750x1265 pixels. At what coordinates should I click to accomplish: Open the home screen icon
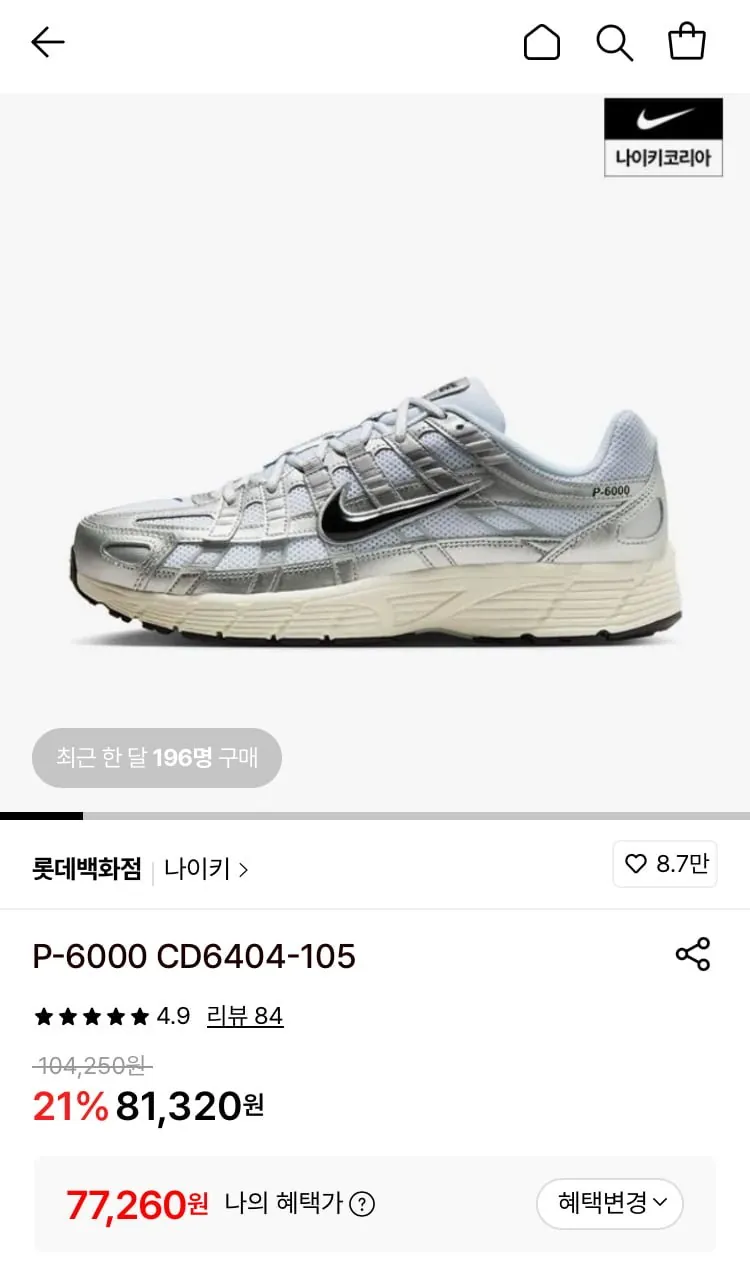[542, 42]
